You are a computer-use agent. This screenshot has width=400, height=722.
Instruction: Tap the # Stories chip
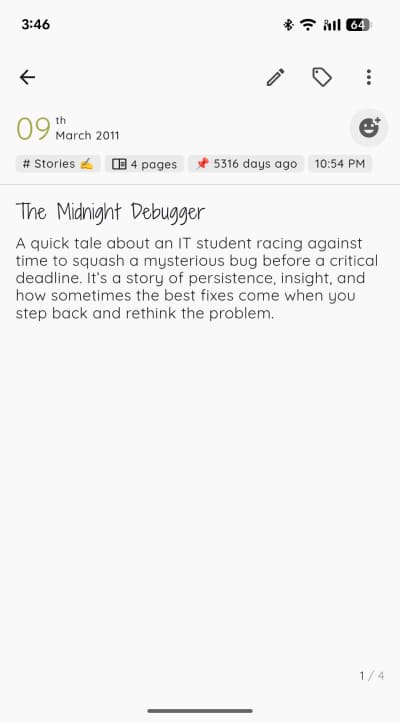point(58,164)
